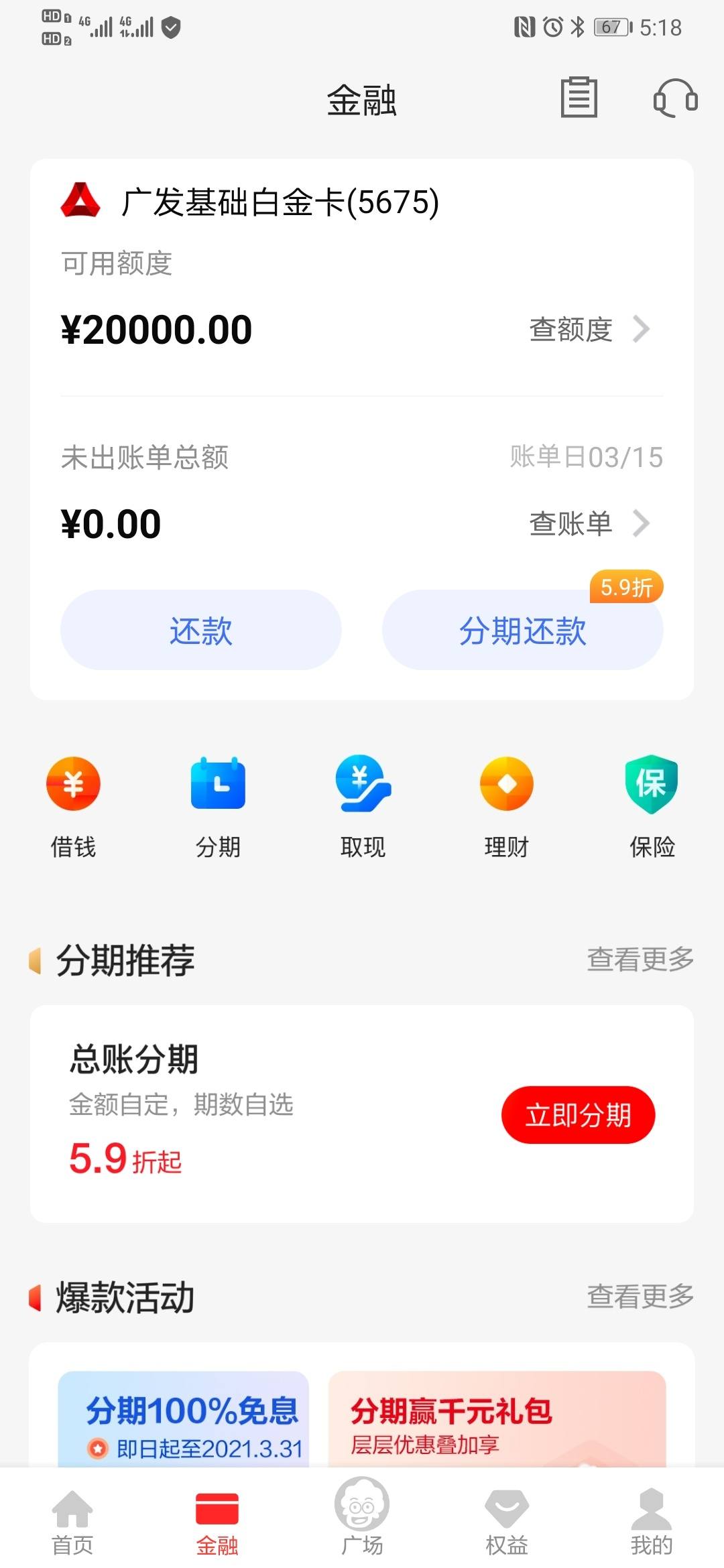Tap the 还款 repayment button
Image resolution: width=724 pixels, height=1568 pixels.
pyautogui.click(x=201, y=630)
